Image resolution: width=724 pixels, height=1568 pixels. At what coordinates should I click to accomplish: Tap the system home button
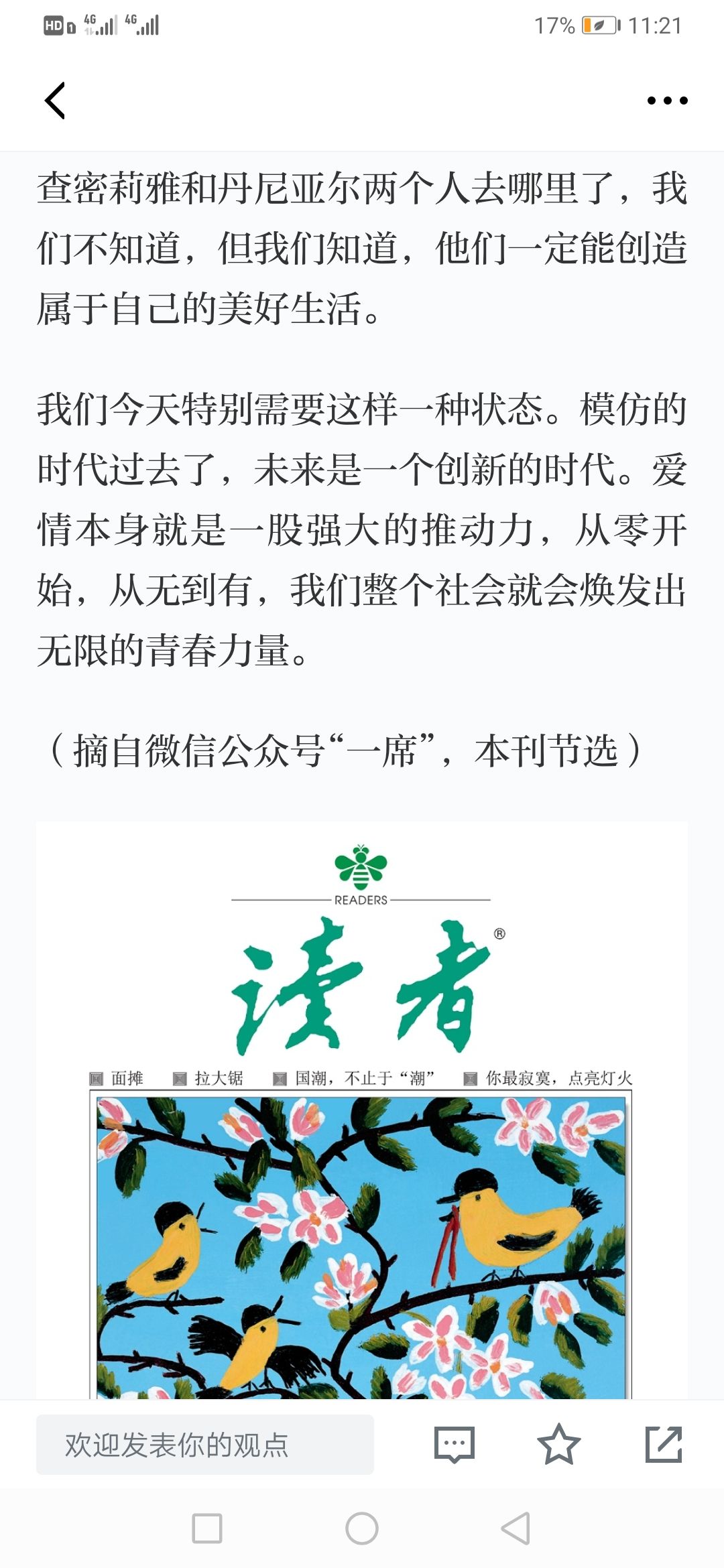(x=362, y=1528)
